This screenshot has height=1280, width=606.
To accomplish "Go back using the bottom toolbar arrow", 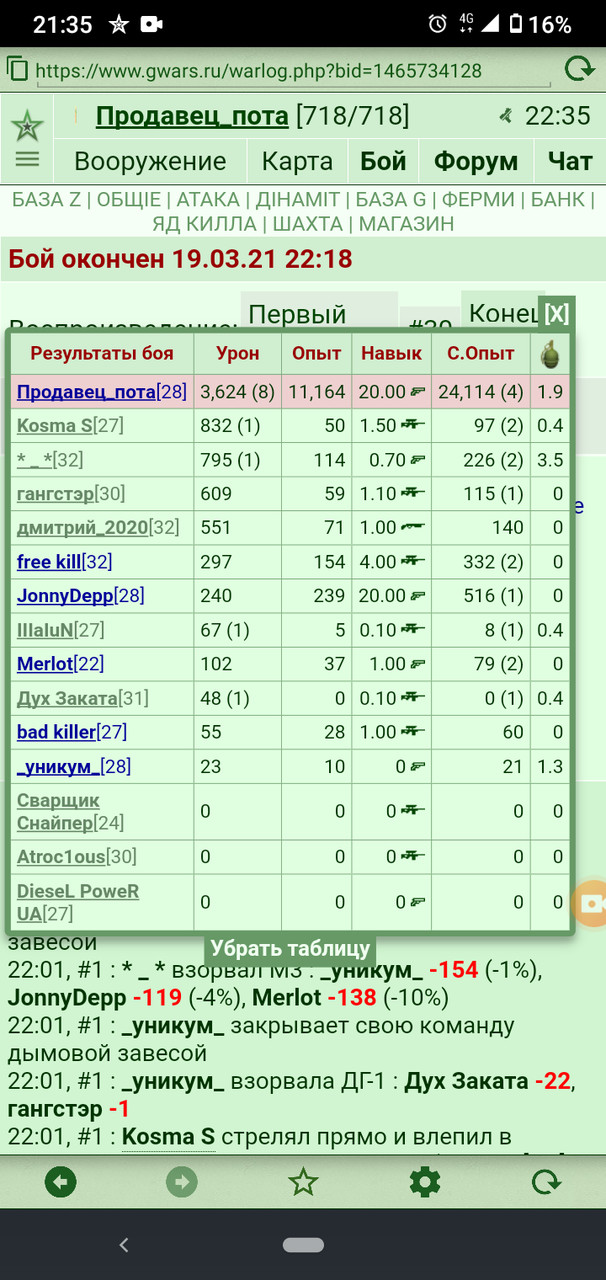I will tap(61, 1183).
